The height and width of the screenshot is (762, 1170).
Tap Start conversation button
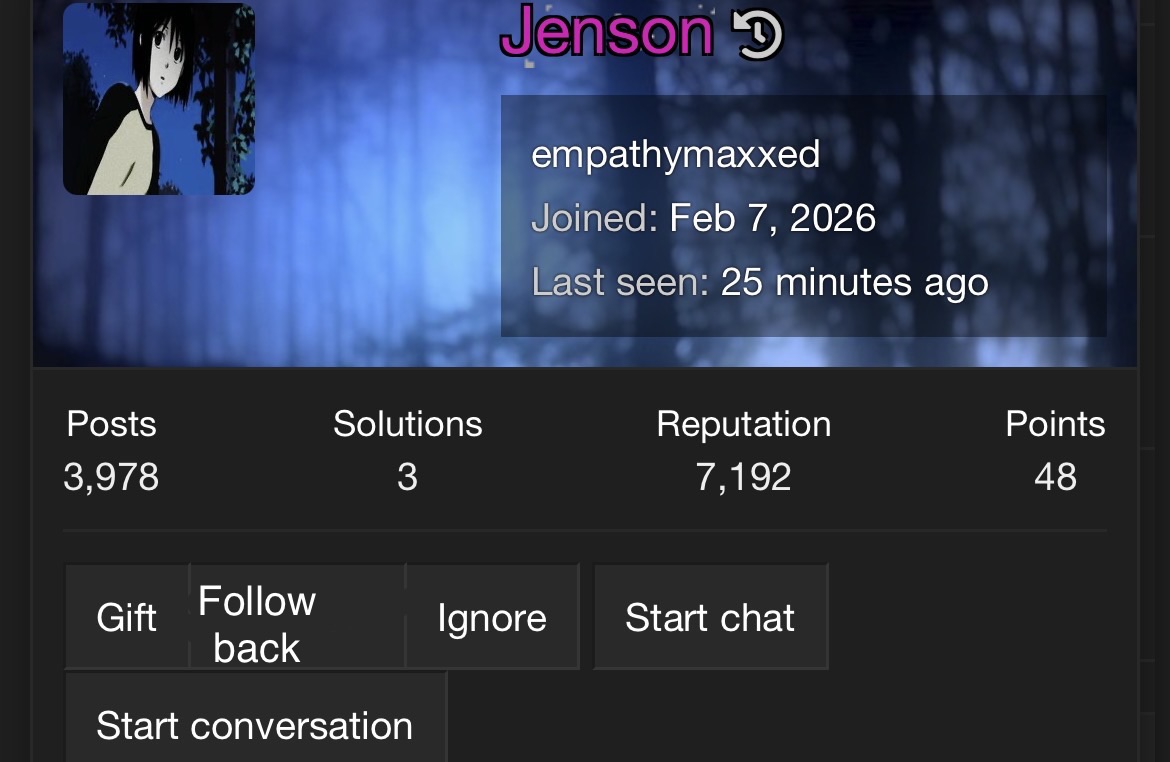coord(255,725)
